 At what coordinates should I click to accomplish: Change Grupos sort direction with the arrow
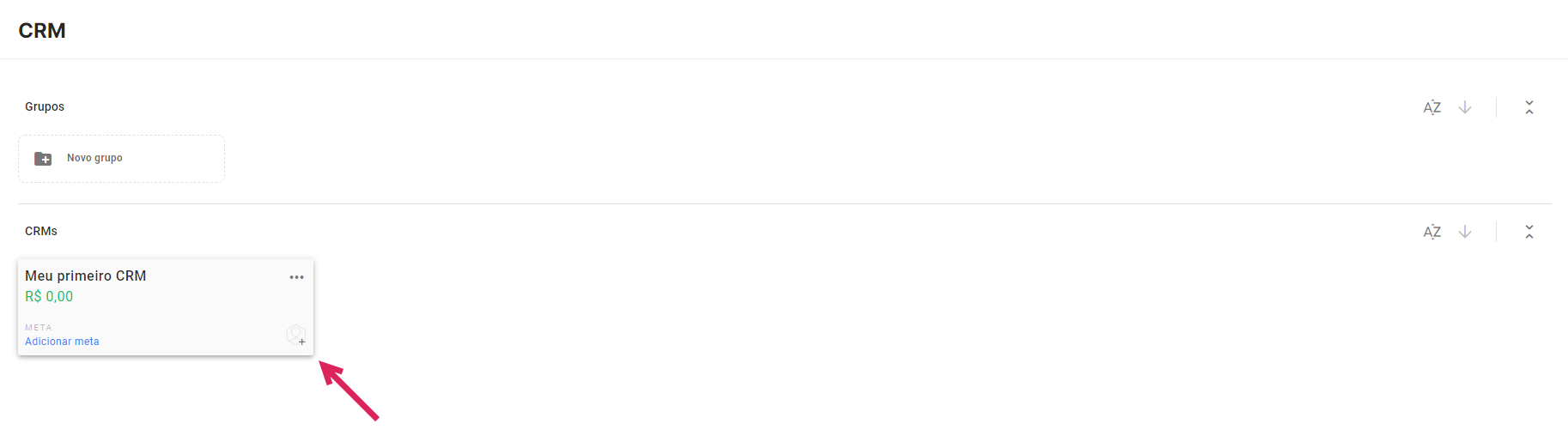point(1465,107)
